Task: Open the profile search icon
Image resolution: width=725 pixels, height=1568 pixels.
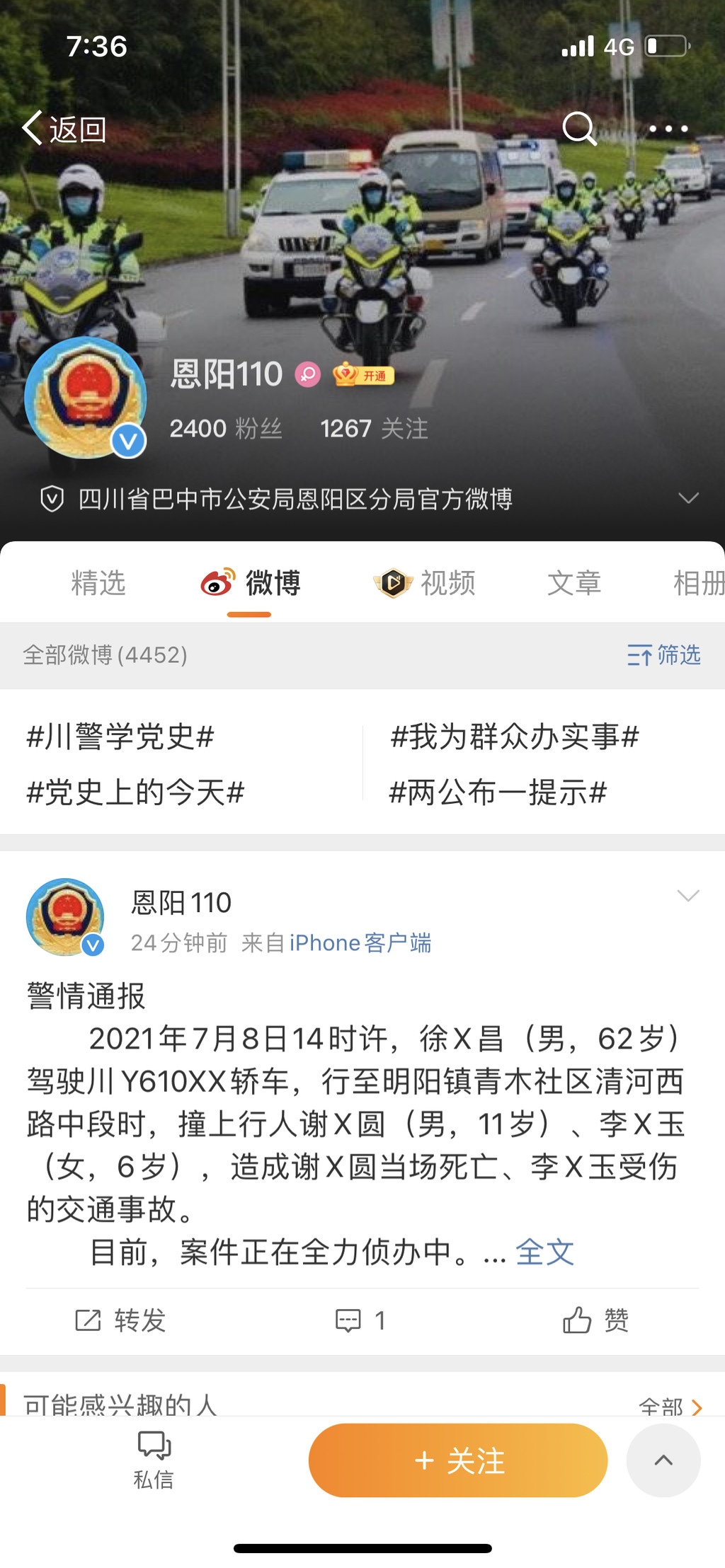Action: tap(579, 129)
